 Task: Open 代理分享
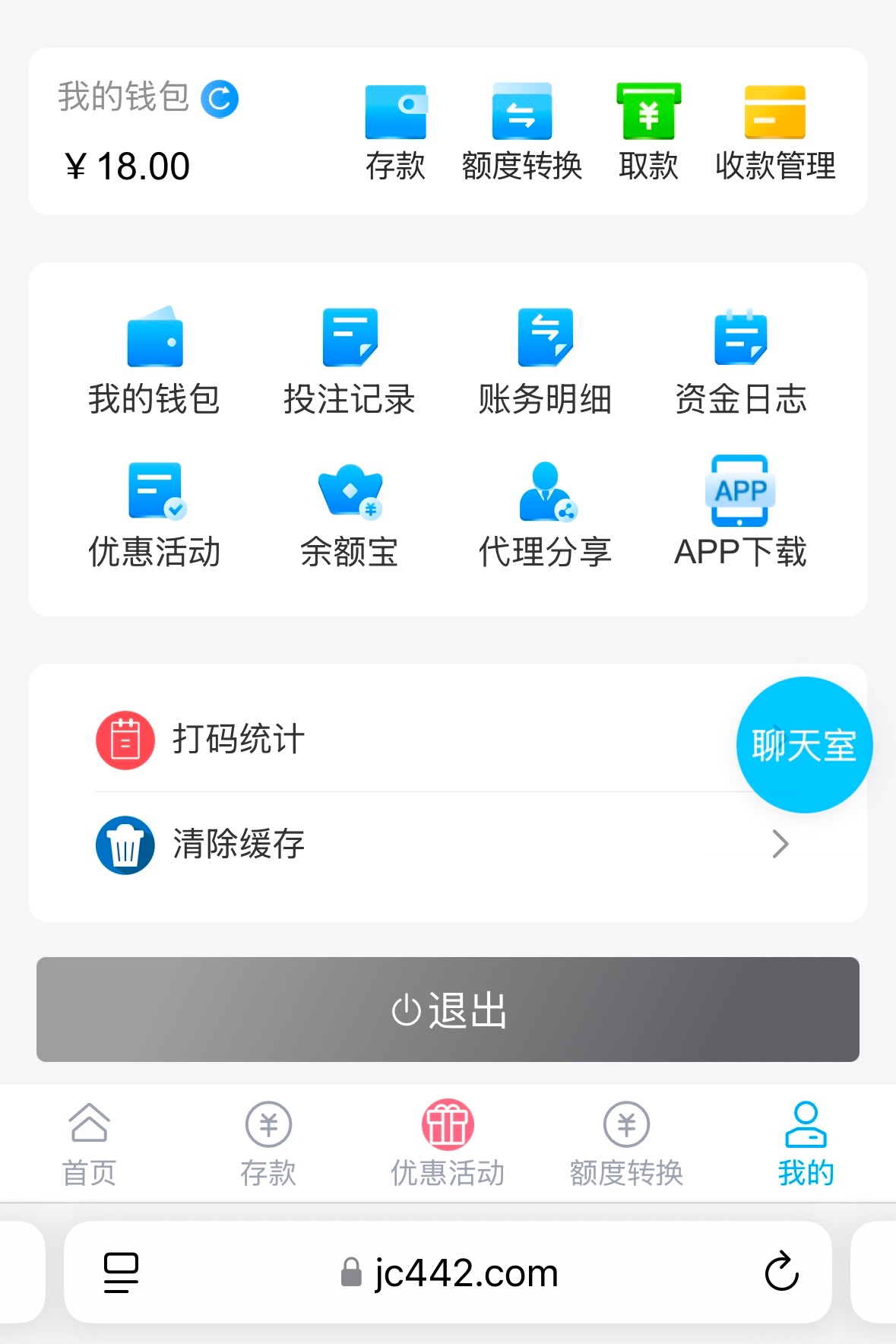545,515
